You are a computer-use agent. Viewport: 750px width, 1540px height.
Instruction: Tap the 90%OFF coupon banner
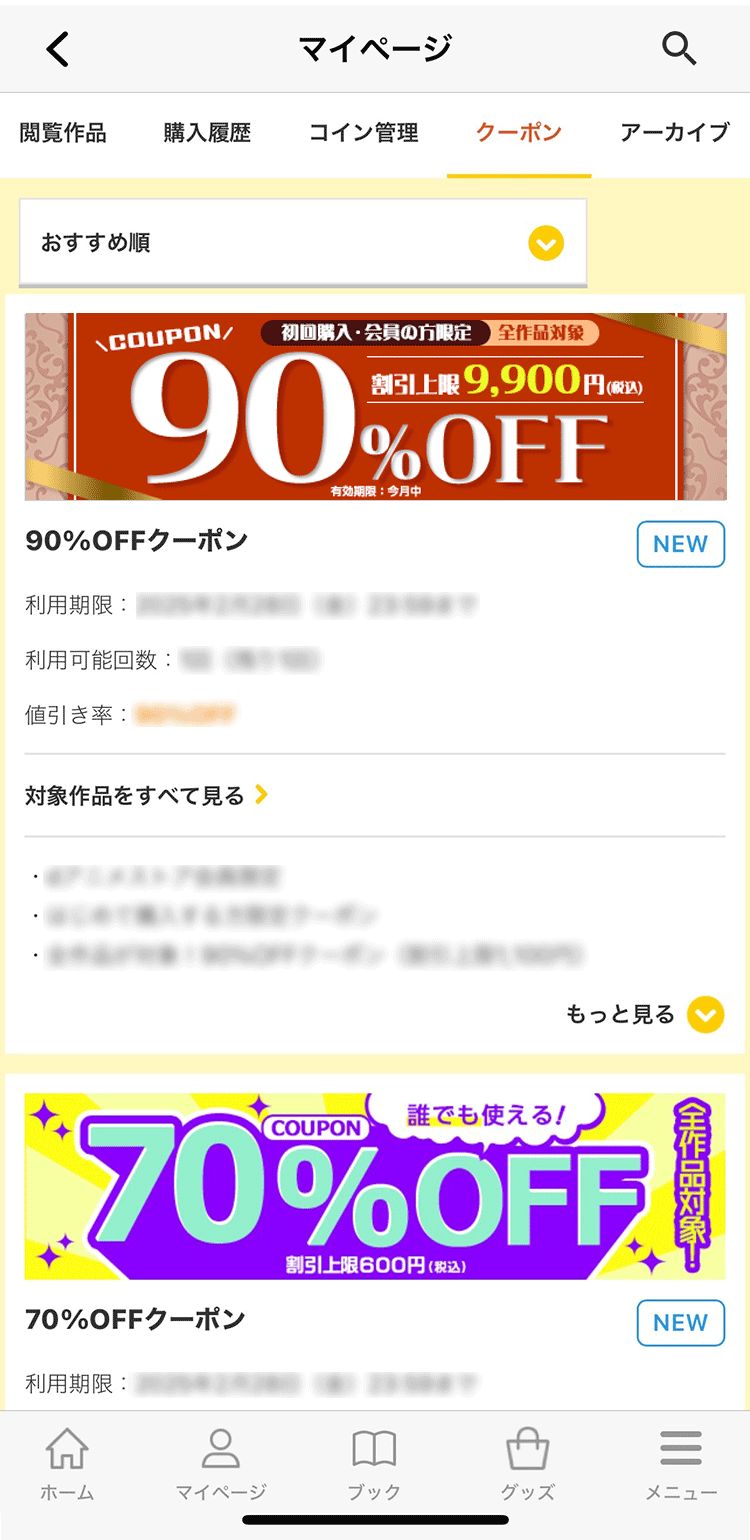[x=375, y=406]
